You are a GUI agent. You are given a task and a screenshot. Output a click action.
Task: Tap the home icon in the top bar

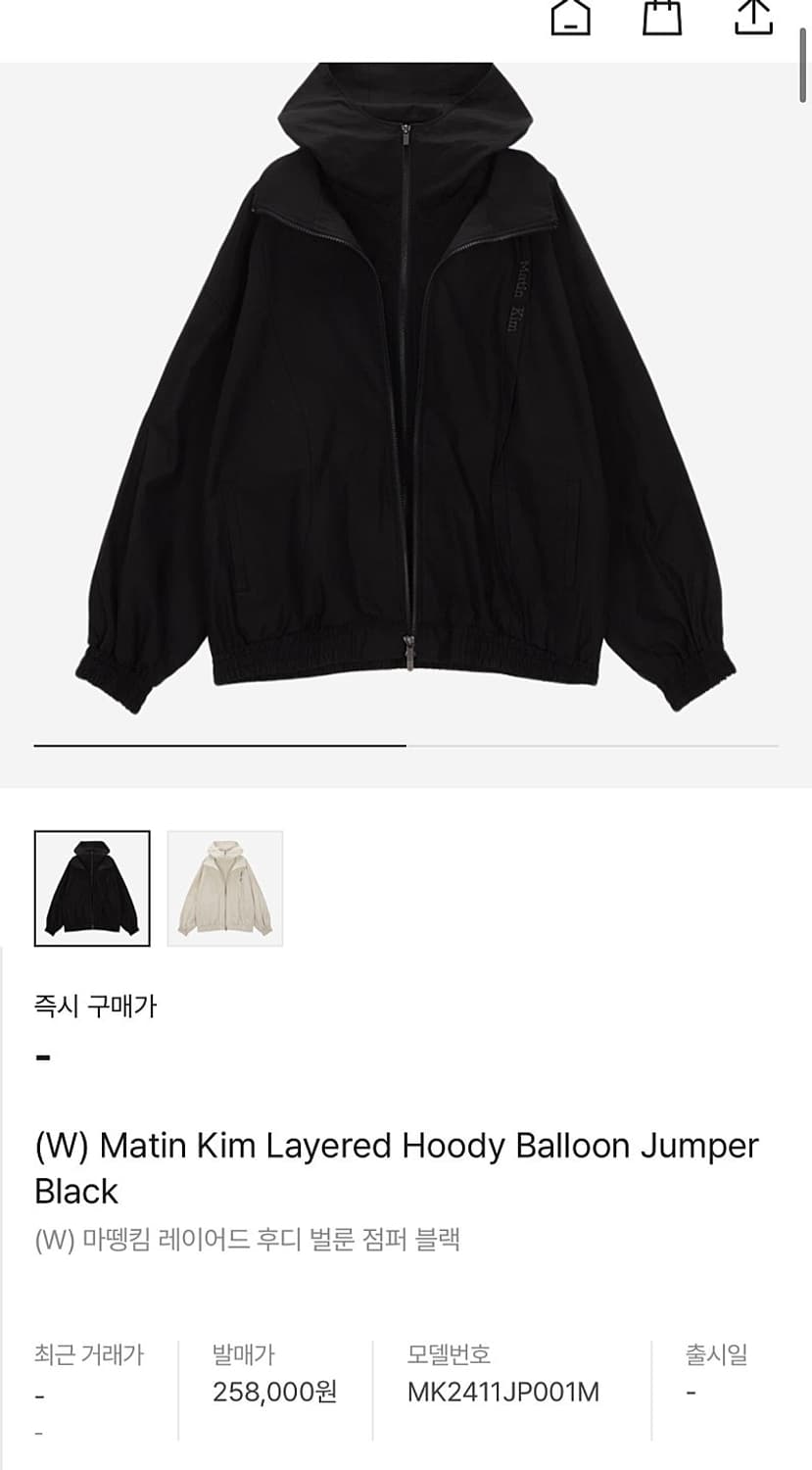(x=571, y=18)
